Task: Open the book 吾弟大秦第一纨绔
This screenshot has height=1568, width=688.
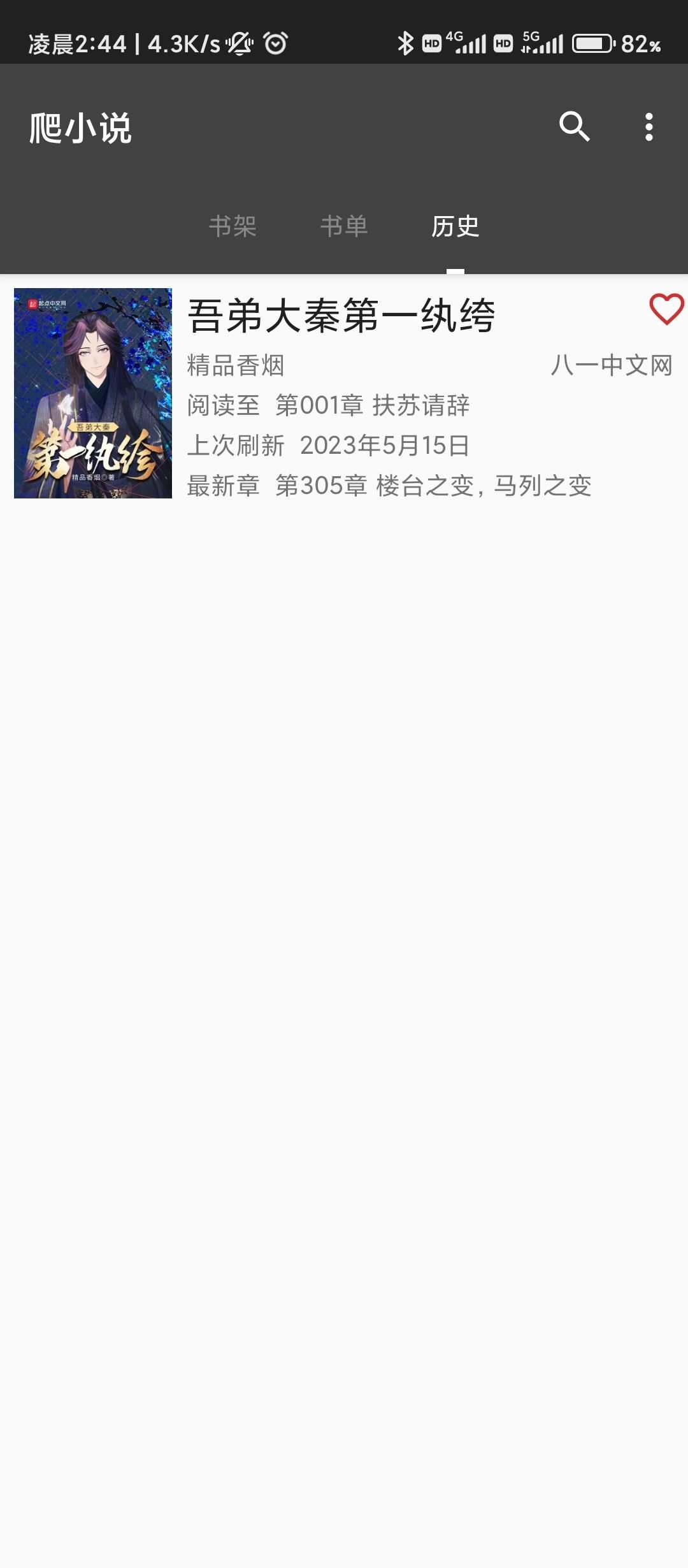Action: coord(341,316)
